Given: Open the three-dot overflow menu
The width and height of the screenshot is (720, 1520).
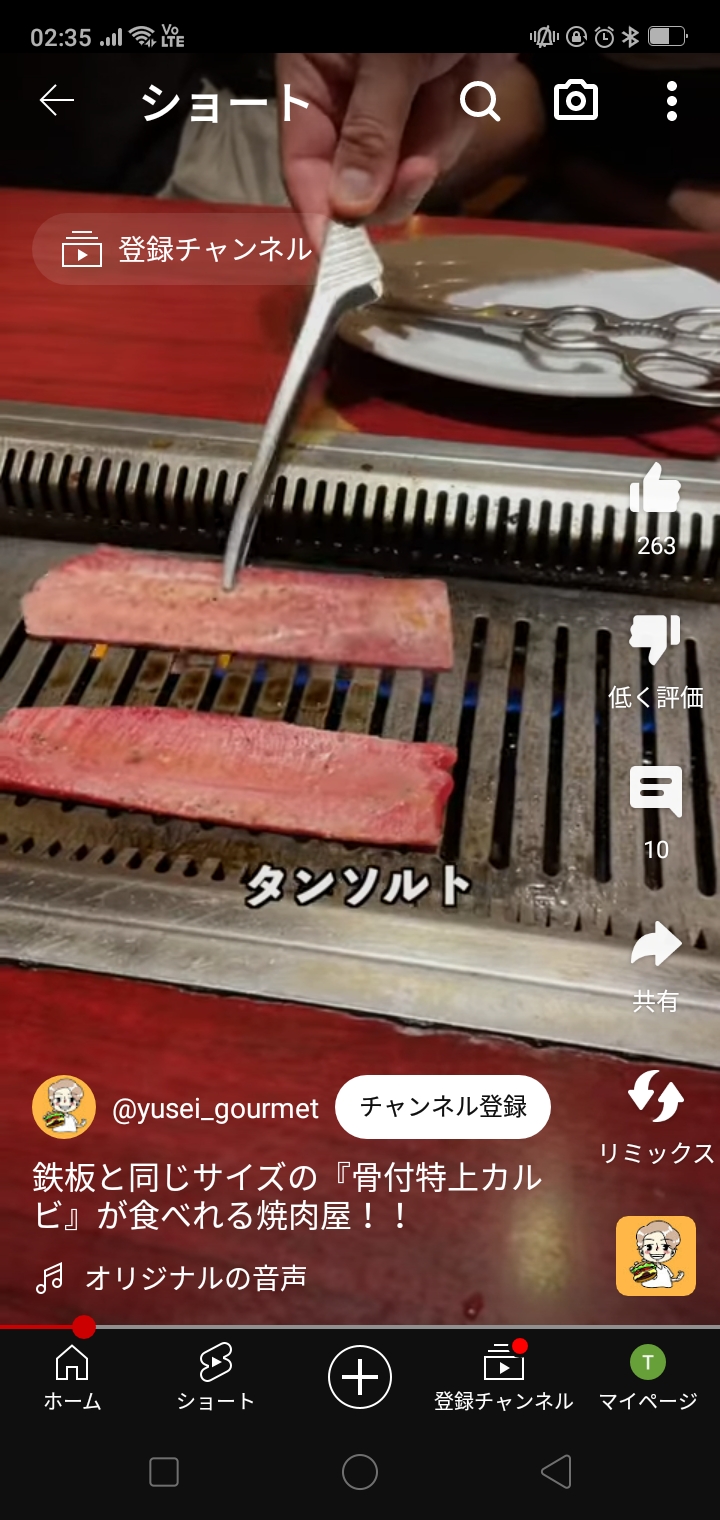Looking at the screenshot, I should 671,101.
